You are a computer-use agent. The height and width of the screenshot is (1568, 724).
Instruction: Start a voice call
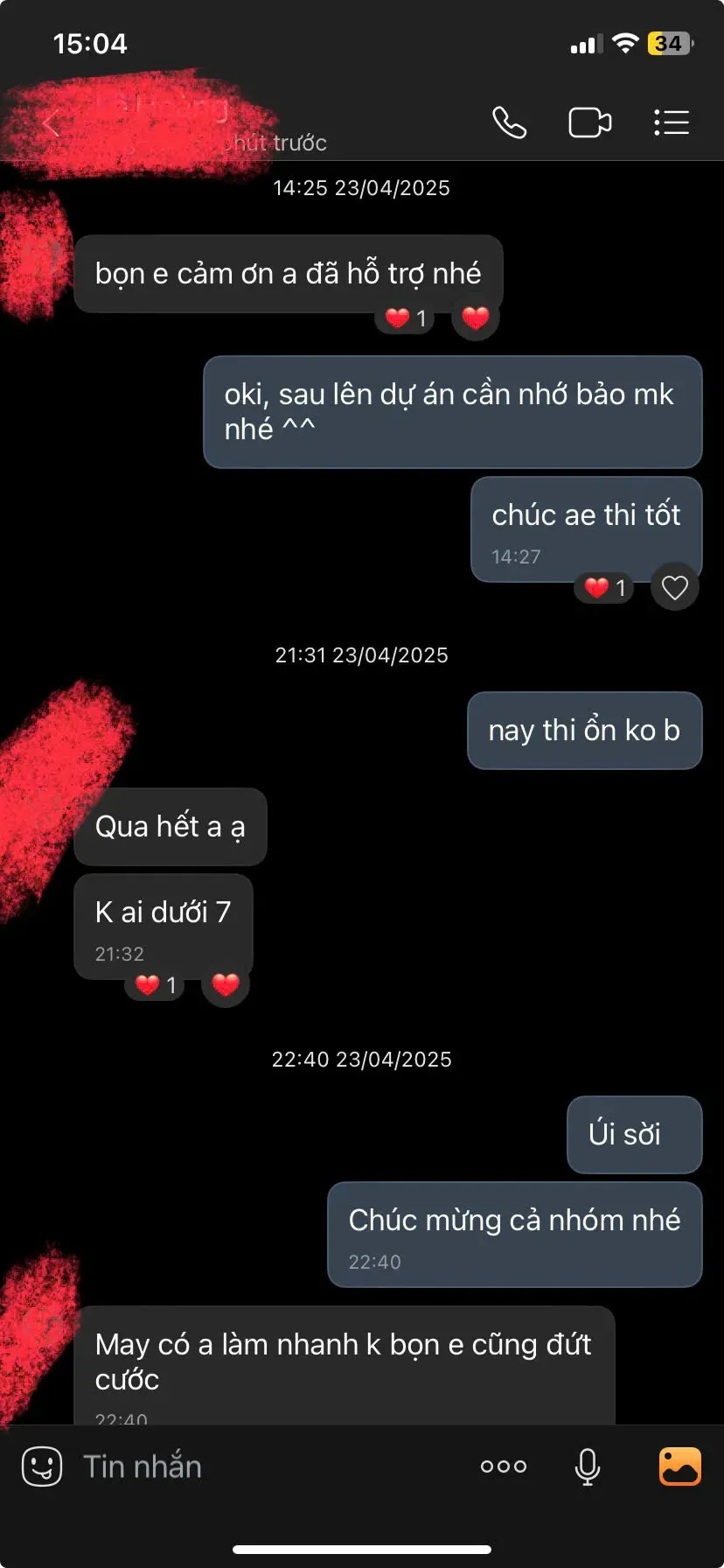pyautogui.click(x=509, y=122)
